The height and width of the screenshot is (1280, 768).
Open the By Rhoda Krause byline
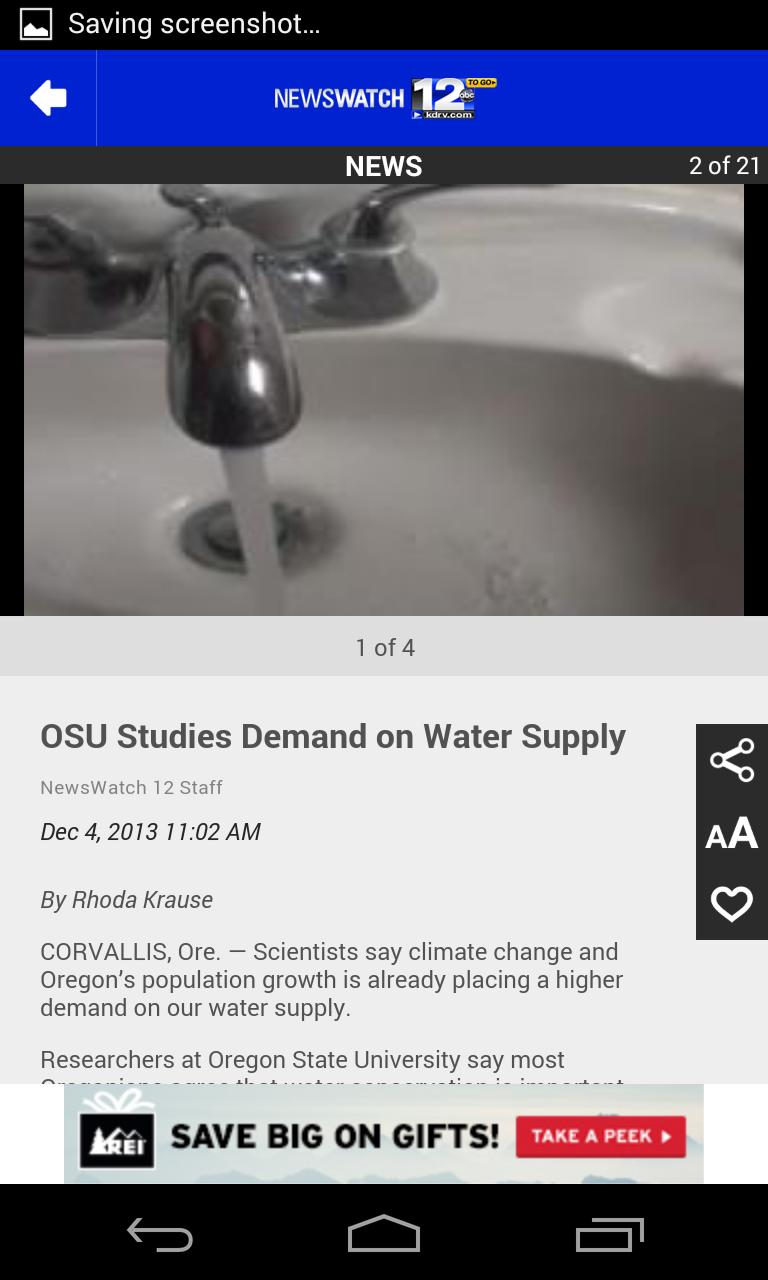coord(126,899)
